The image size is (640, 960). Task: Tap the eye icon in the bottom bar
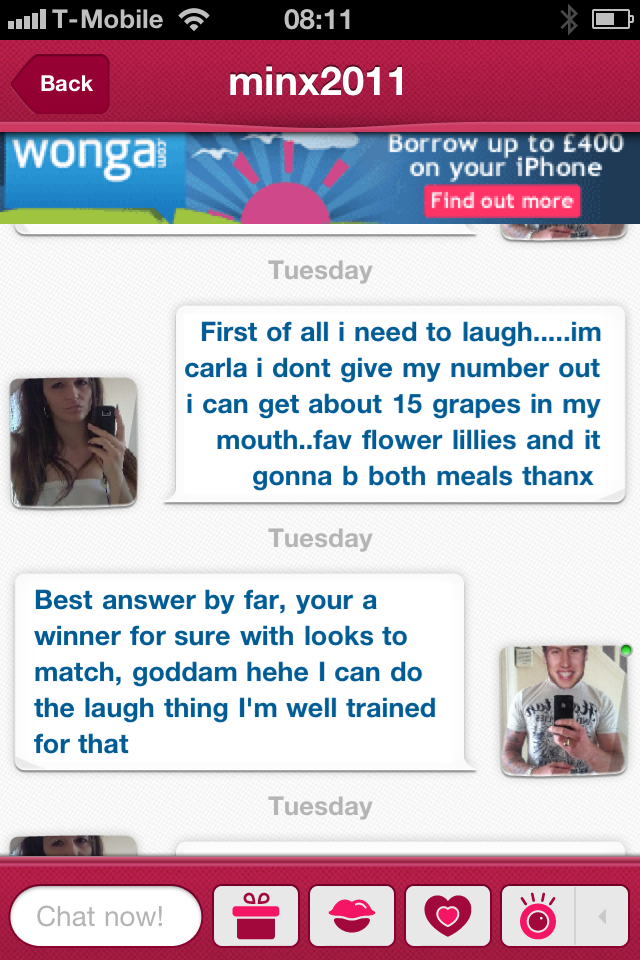click(539, 916)
